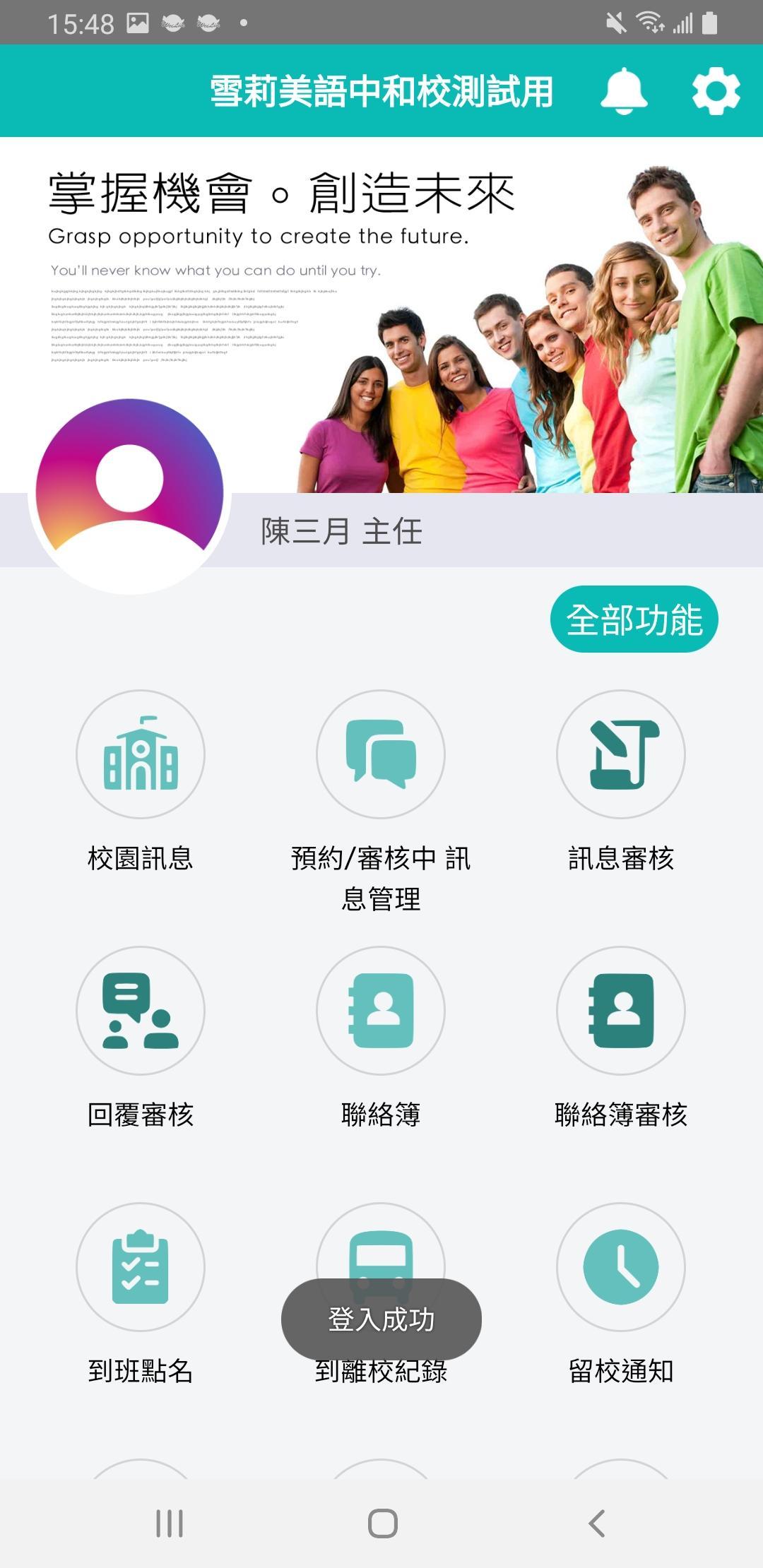The width and height of the screenshot is (763, 1568).
Task: Open the notifications bell
Action: click(624, 91)
